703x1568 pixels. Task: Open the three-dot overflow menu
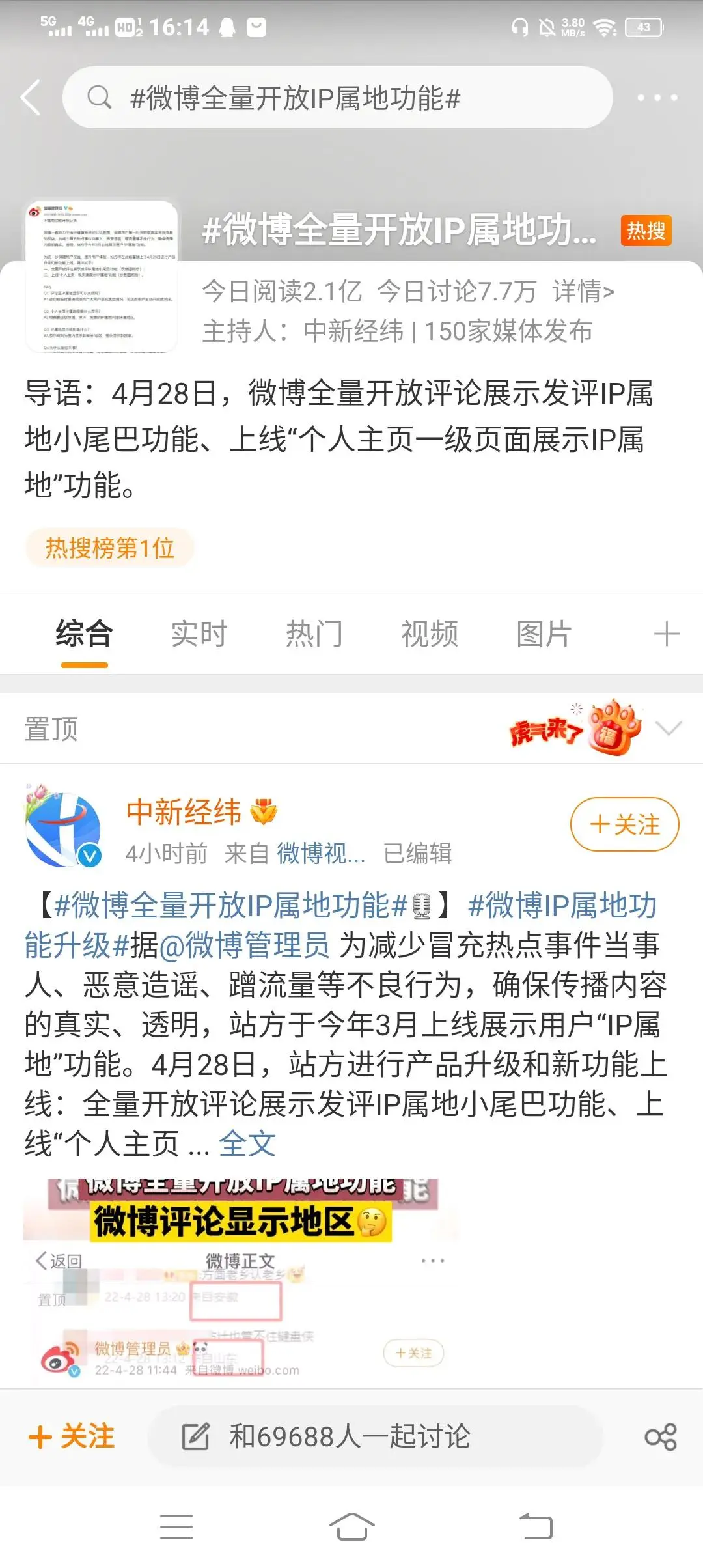point(657,98)
